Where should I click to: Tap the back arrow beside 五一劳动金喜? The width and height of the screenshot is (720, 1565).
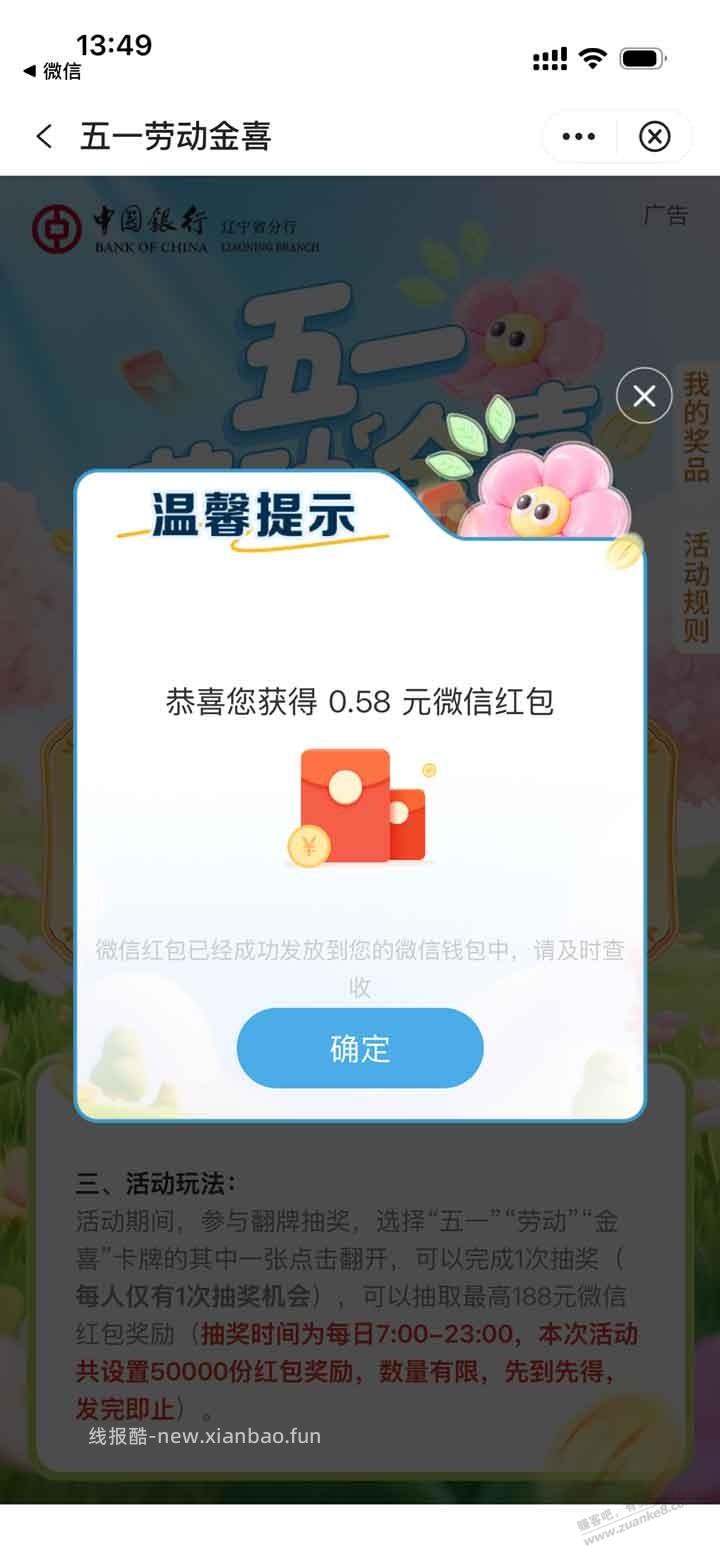[x=42, y=136]
